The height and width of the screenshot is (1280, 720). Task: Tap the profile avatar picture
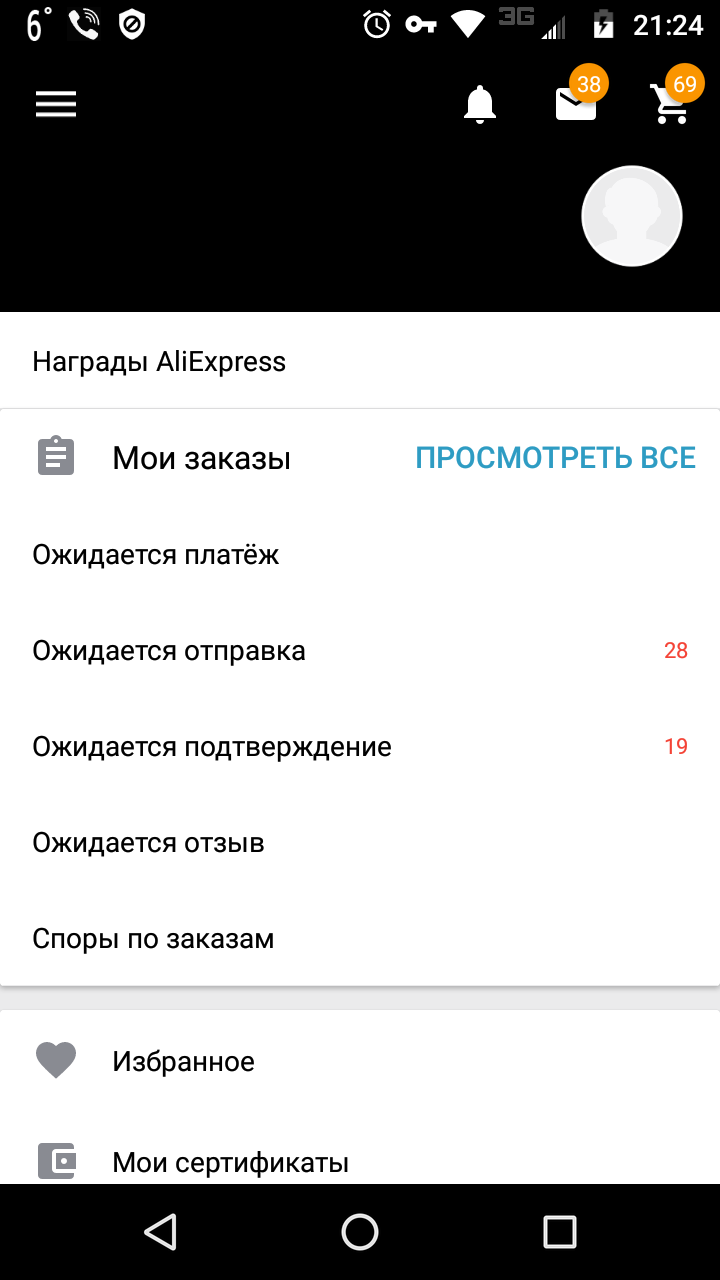[x=632, y=216]
